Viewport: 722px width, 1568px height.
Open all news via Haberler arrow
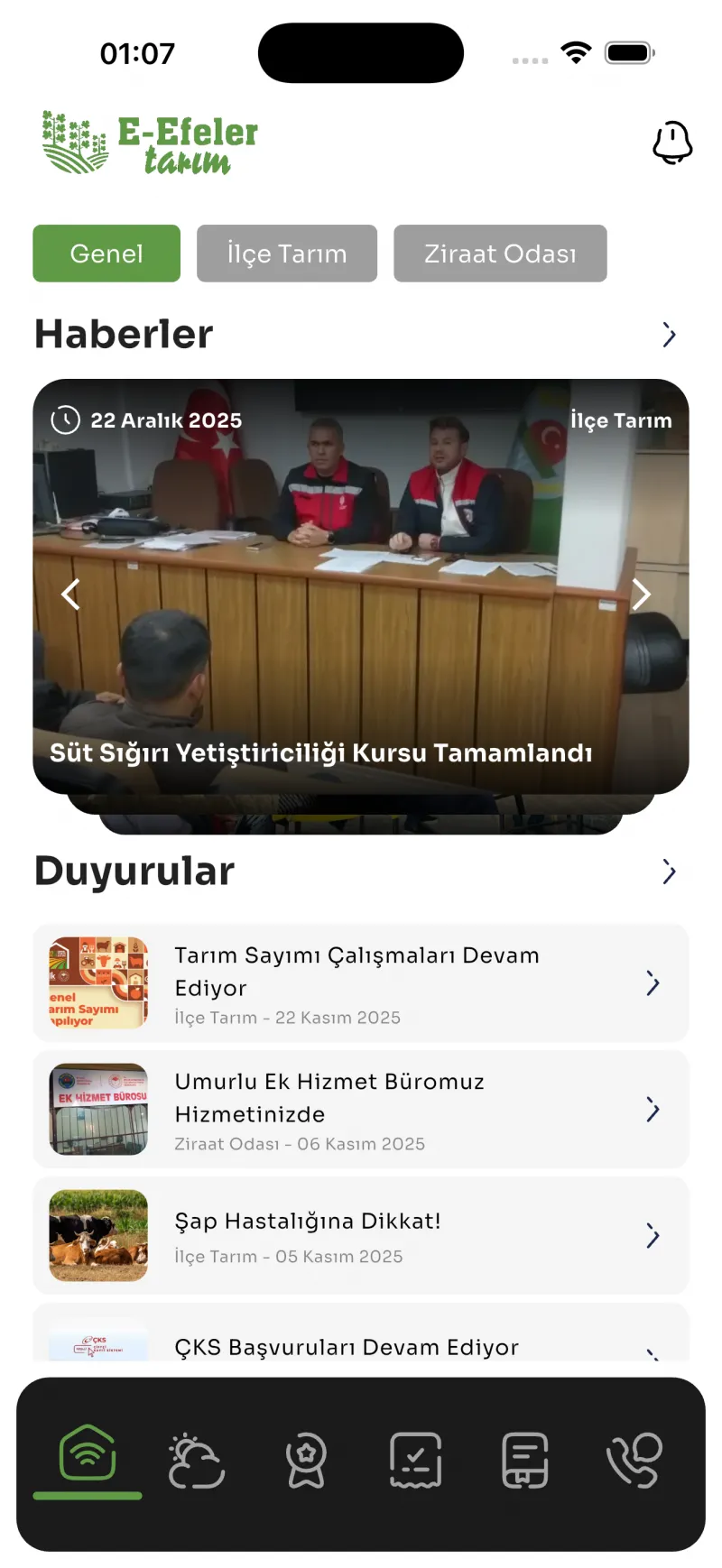(x=669, y=335)
